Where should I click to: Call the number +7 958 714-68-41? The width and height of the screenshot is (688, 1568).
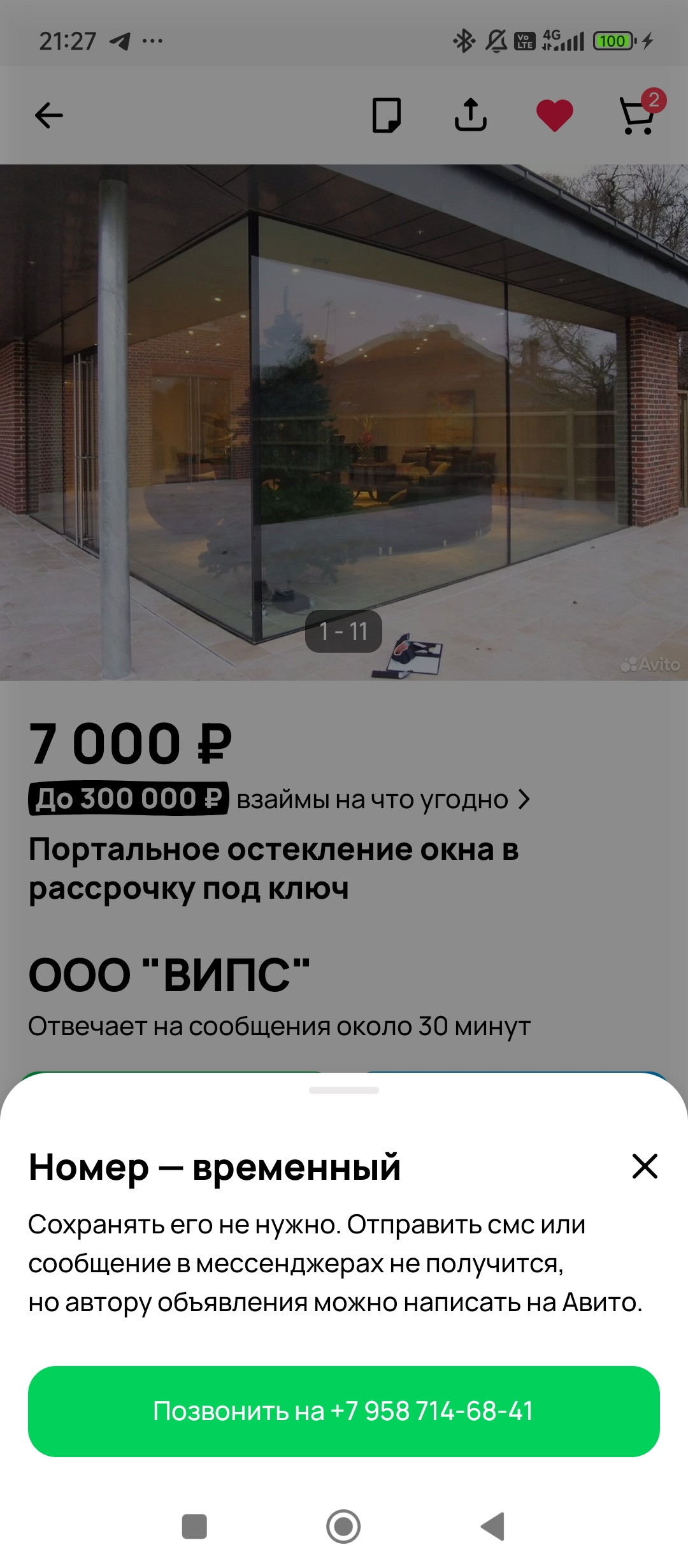tap(343, 1411)
